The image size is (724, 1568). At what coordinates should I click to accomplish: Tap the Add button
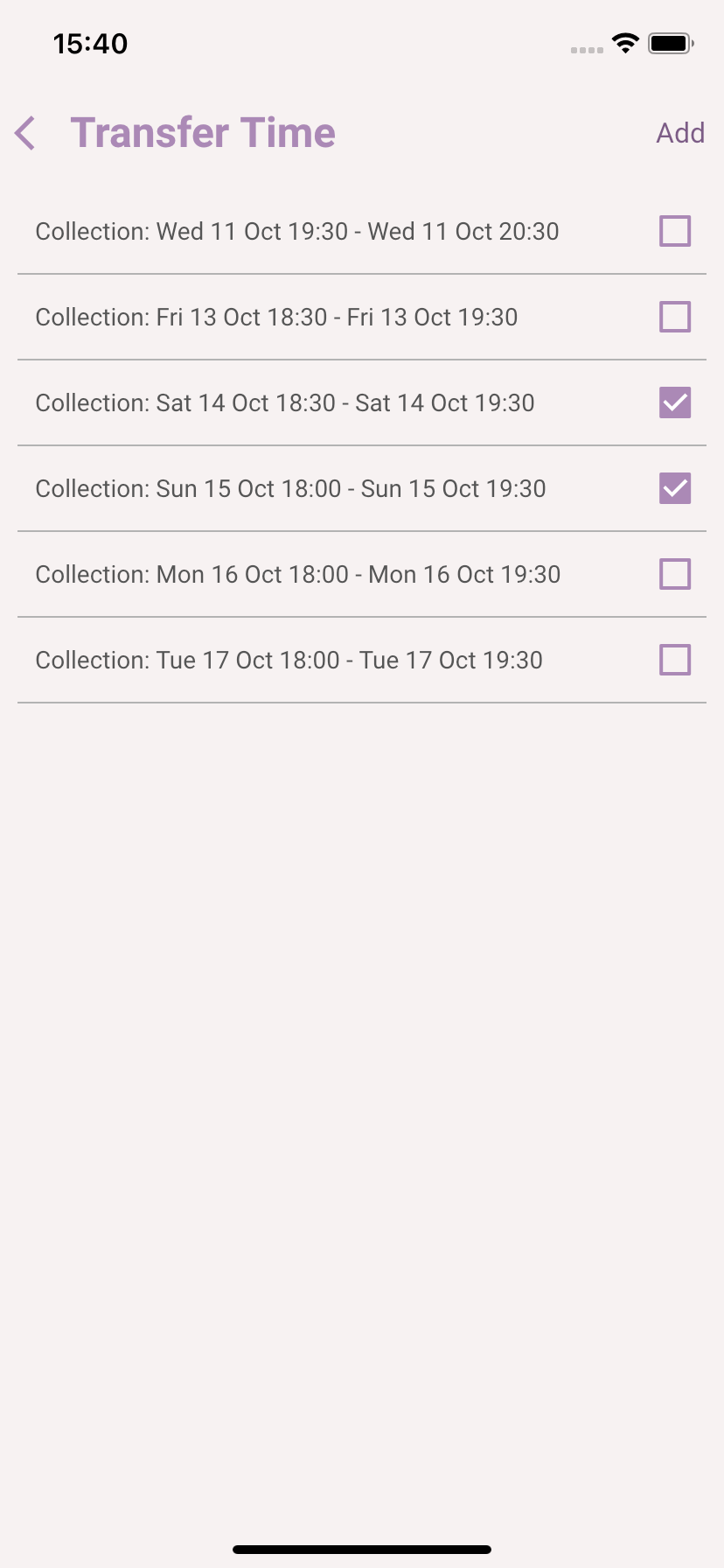(x=680, y=133)
